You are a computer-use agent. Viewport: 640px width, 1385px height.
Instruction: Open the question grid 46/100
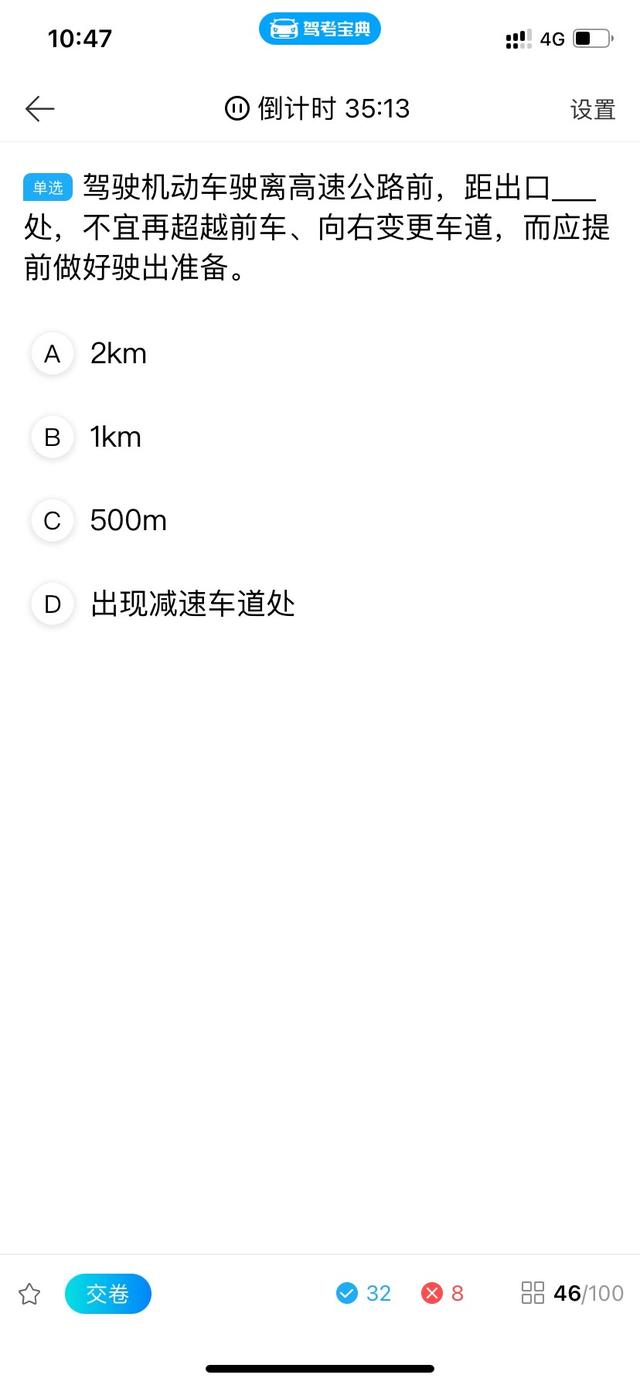(x=572, y=1293)
